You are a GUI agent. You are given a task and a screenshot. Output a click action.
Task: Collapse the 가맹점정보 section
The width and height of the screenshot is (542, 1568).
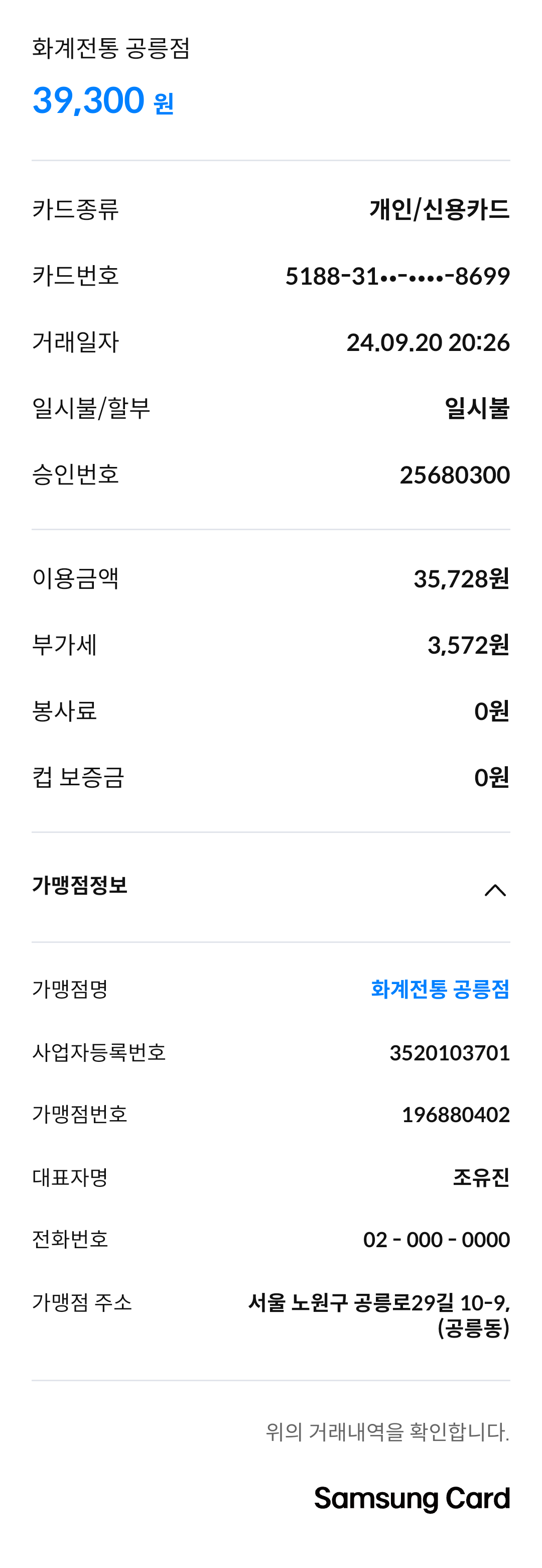[x=494, y=890]
